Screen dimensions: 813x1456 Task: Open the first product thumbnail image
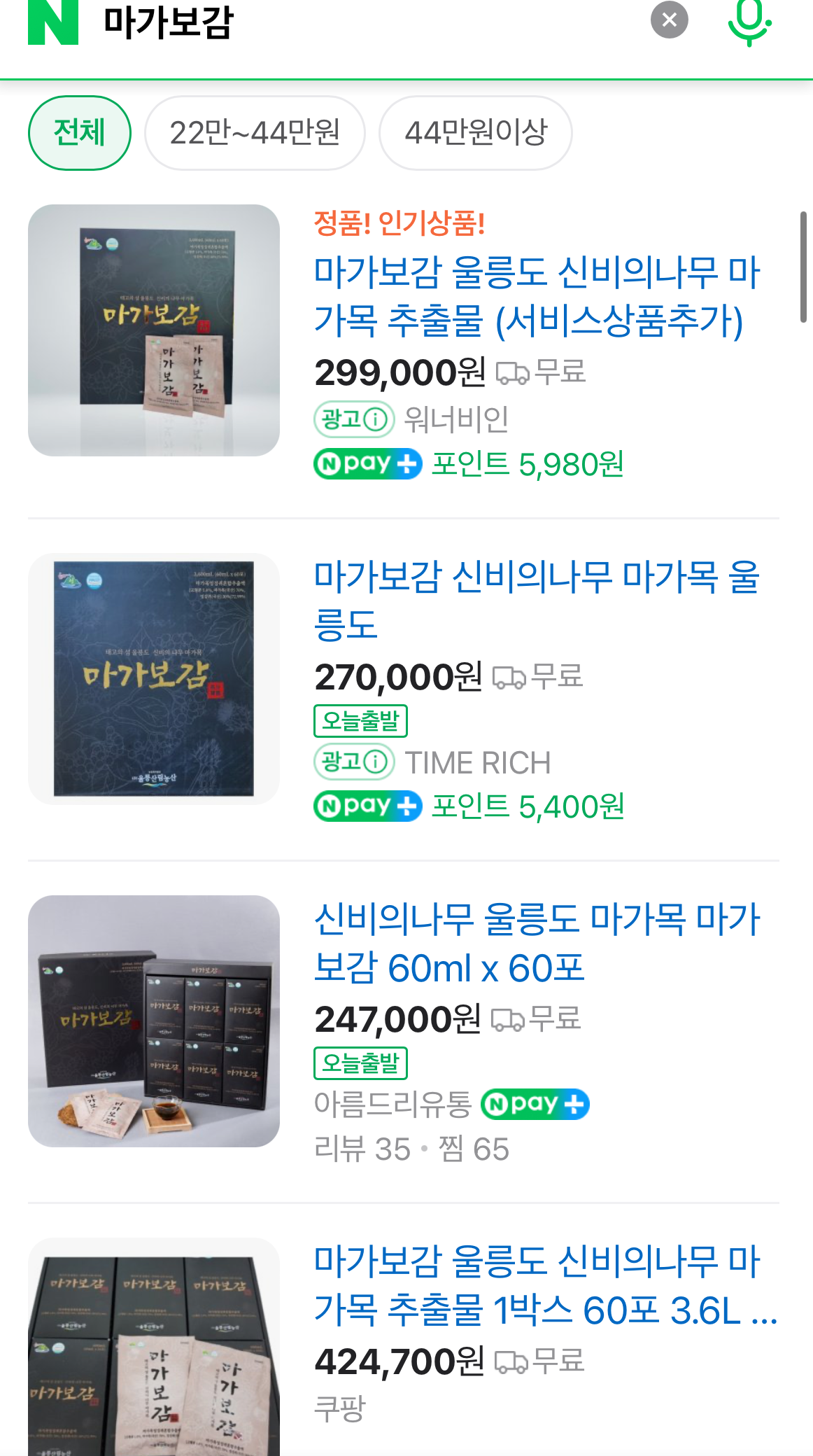coord(153,329)
